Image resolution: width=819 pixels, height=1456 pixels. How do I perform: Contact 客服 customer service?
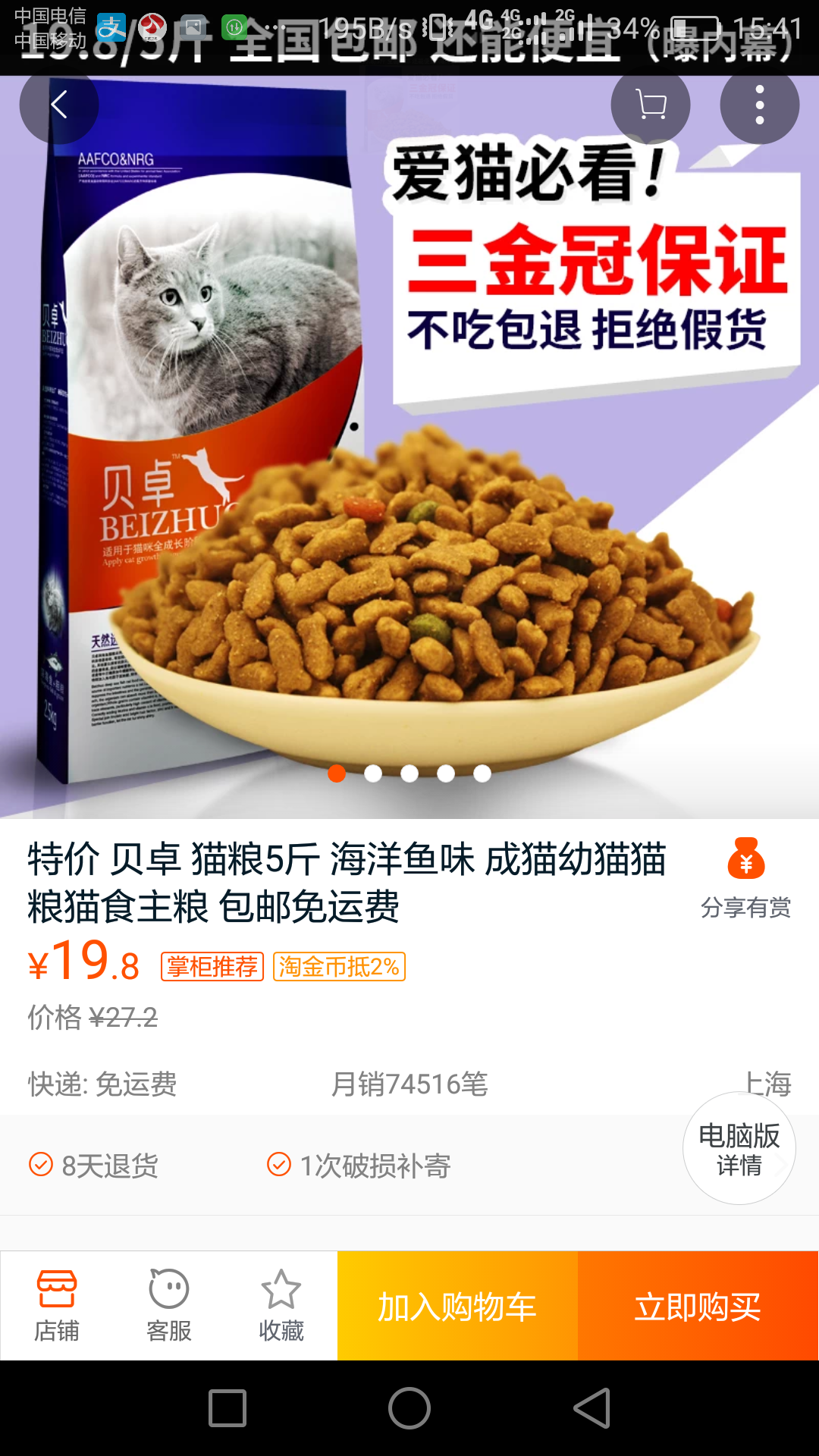tap(169, 1306)
